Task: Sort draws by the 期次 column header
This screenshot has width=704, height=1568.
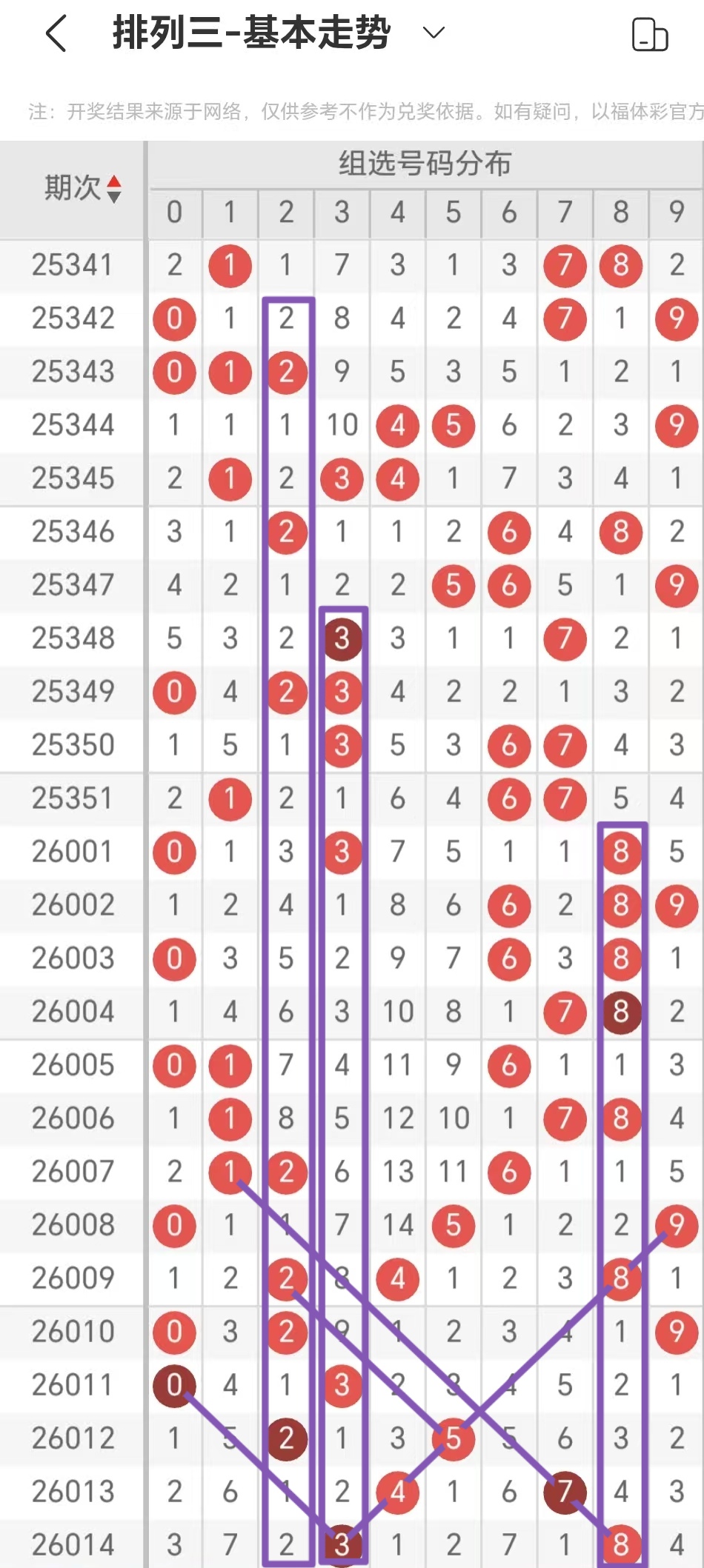Action: [x=82, y=188]
